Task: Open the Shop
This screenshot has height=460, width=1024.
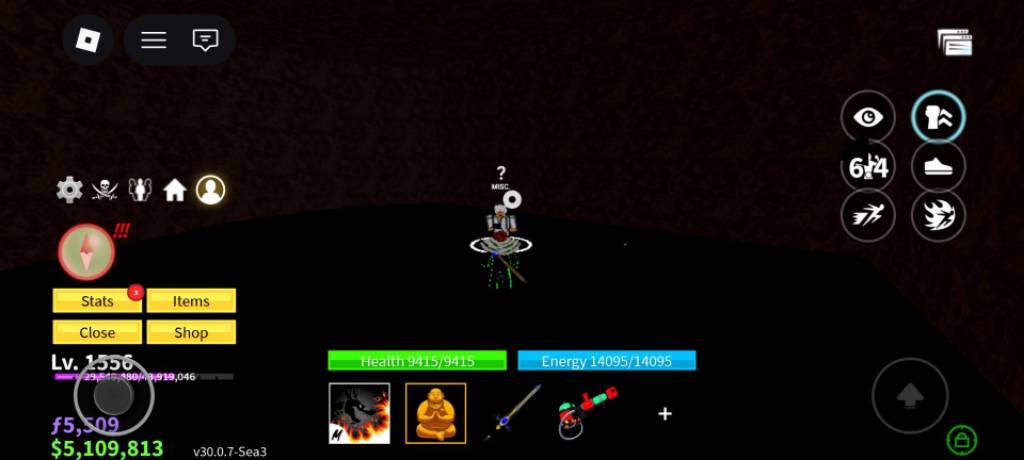Action: [x=191, y=332]
